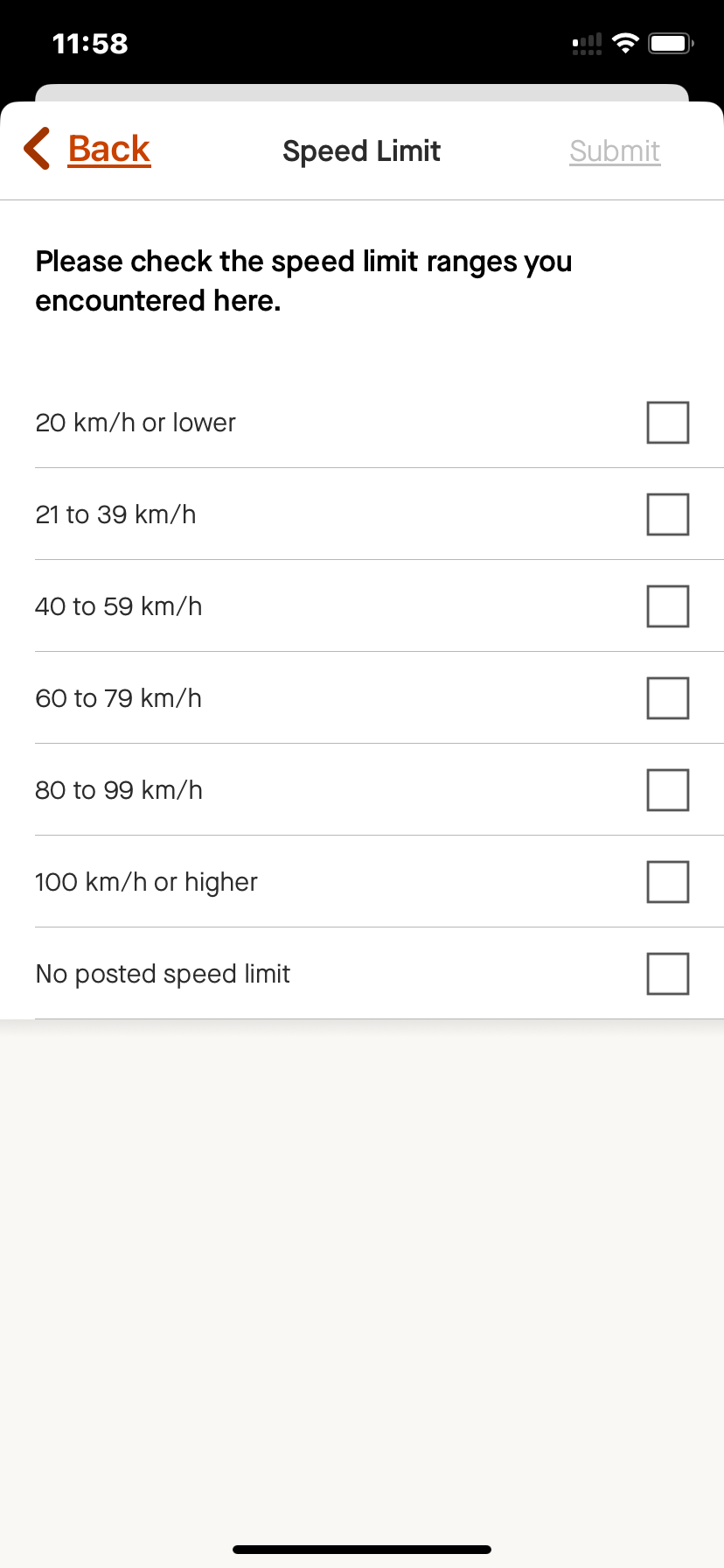Tap the Speed Limit header title
This screenshot has width=724, height=1568.
[x=361, y=150]
